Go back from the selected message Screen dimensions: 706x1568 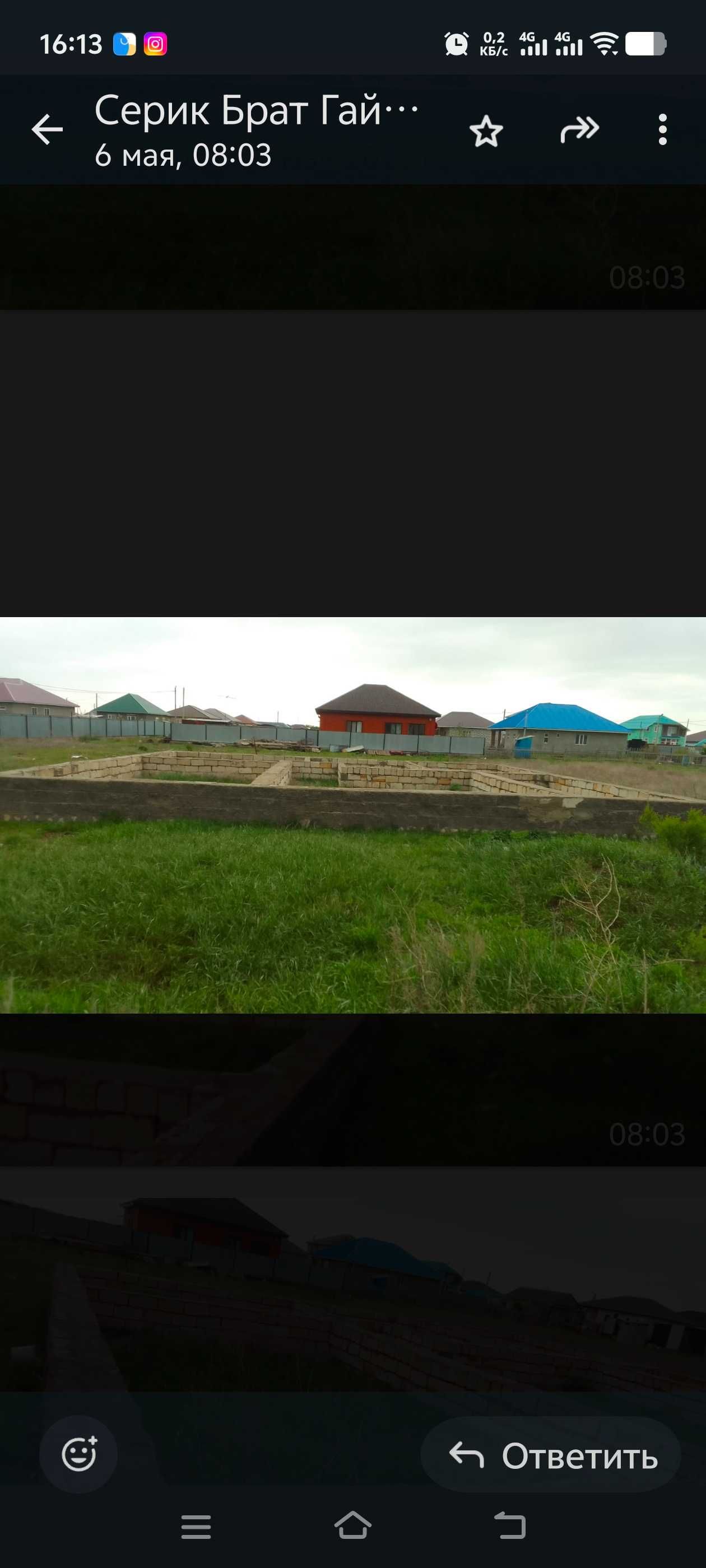[47, 130]
